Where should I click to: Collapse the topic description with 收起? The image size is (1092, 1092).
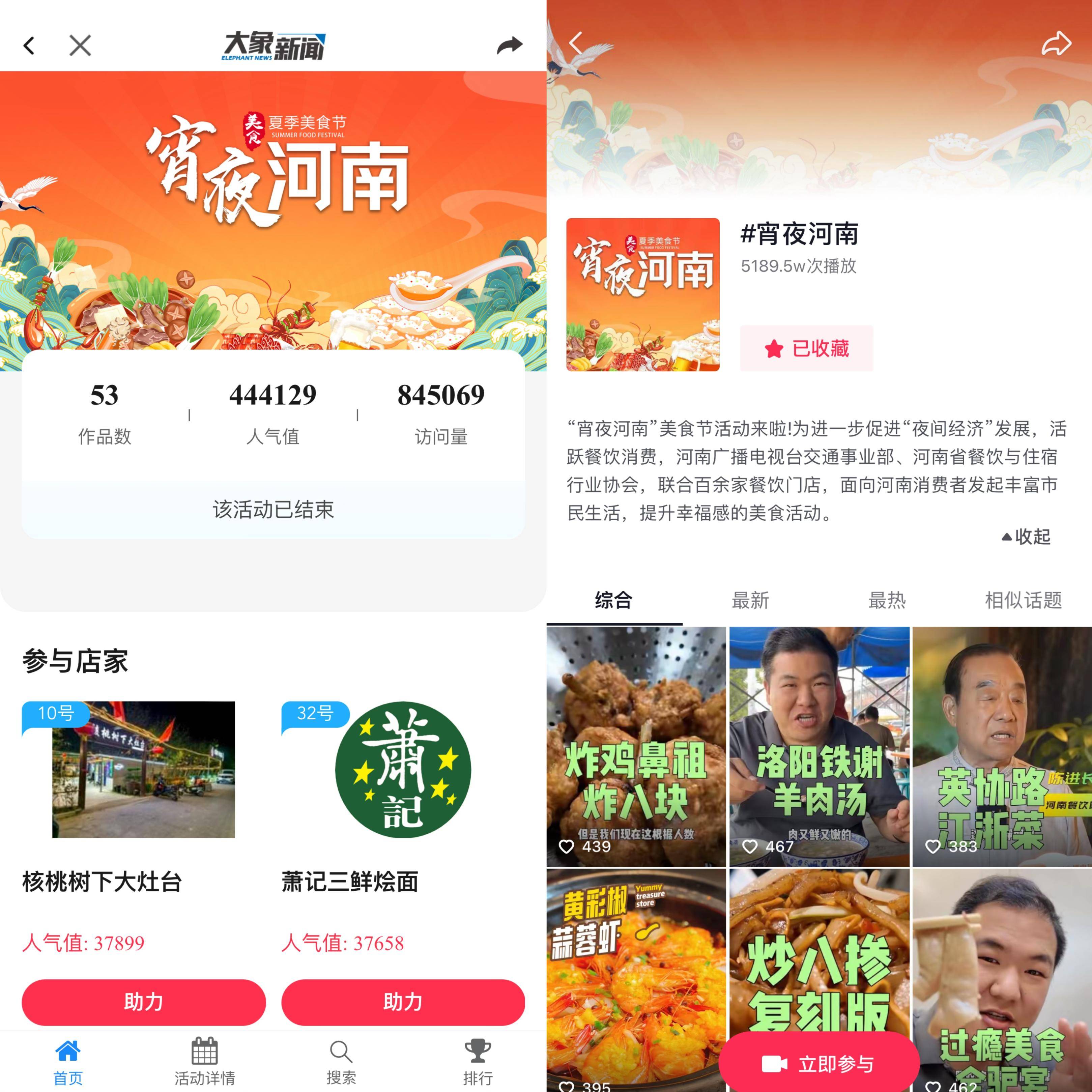click(1026, 537)
